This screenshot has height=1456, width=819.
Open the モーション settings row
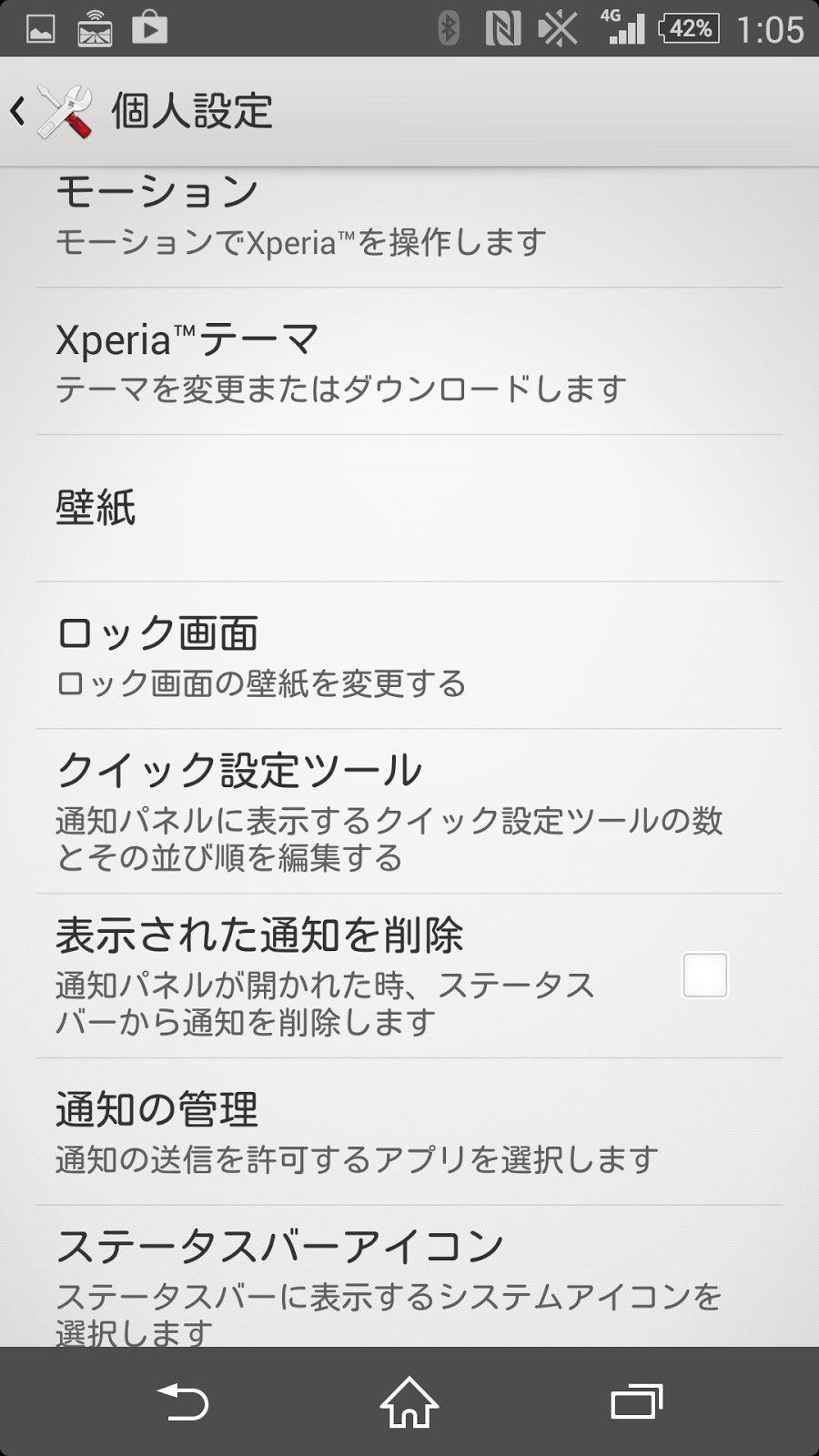coord(409,227)
